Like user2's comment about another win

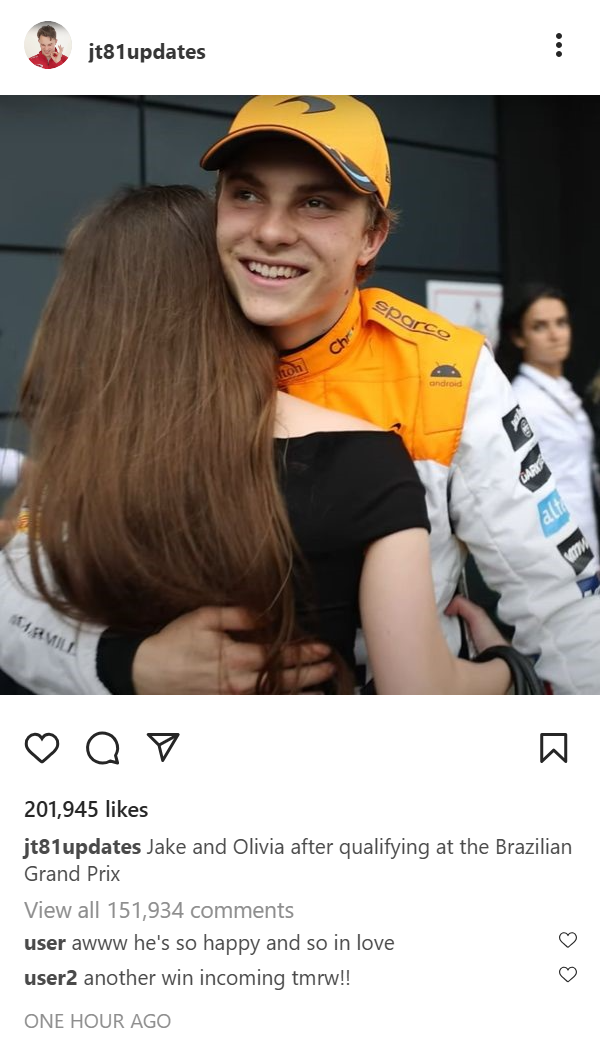[568, 975]
